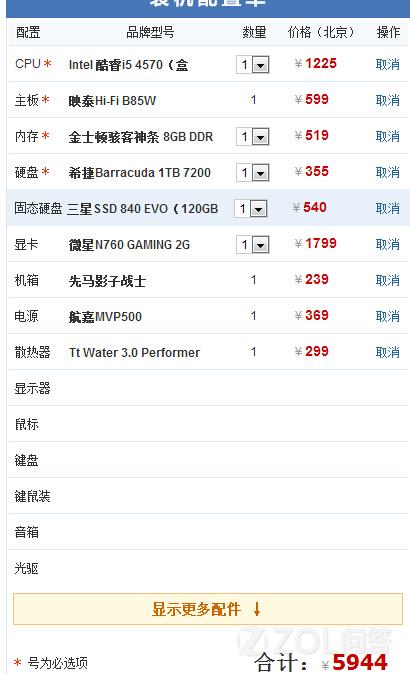Change quantity of 金士顿 8GB memory
This screenshot has height=674, width=410.
(253, 137)
